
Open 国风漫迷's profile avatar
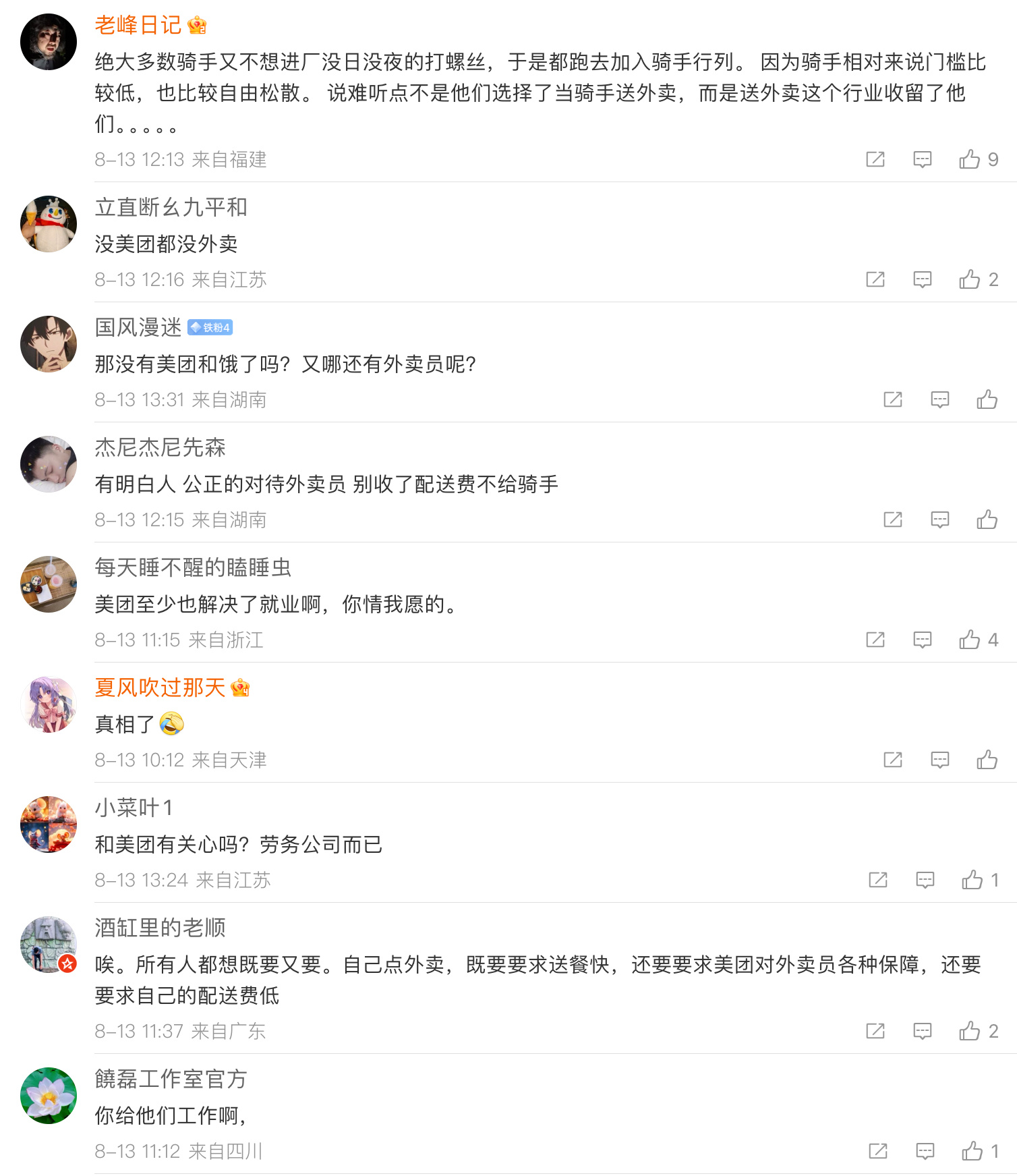tap(49, 344)
